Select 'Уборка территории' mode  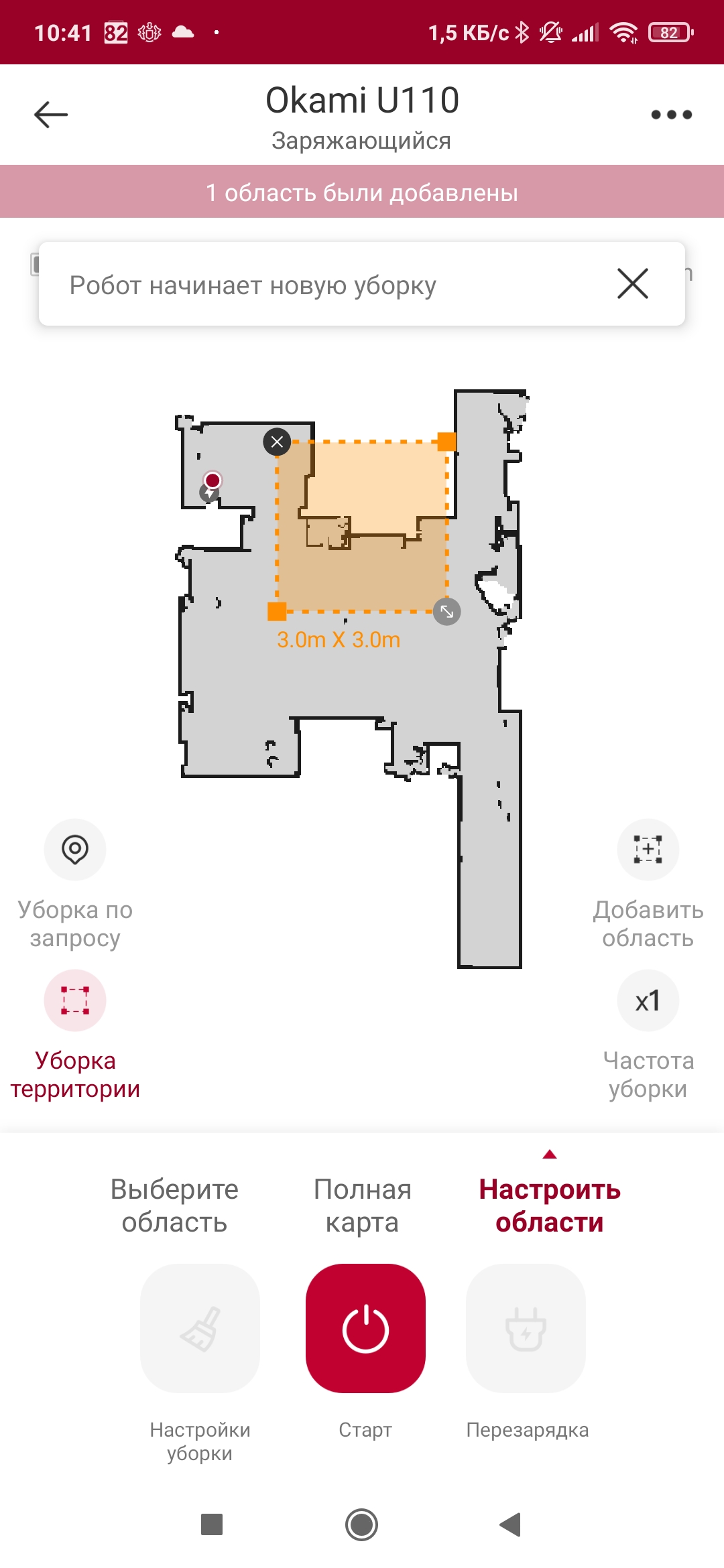(x=75, y=1000)
